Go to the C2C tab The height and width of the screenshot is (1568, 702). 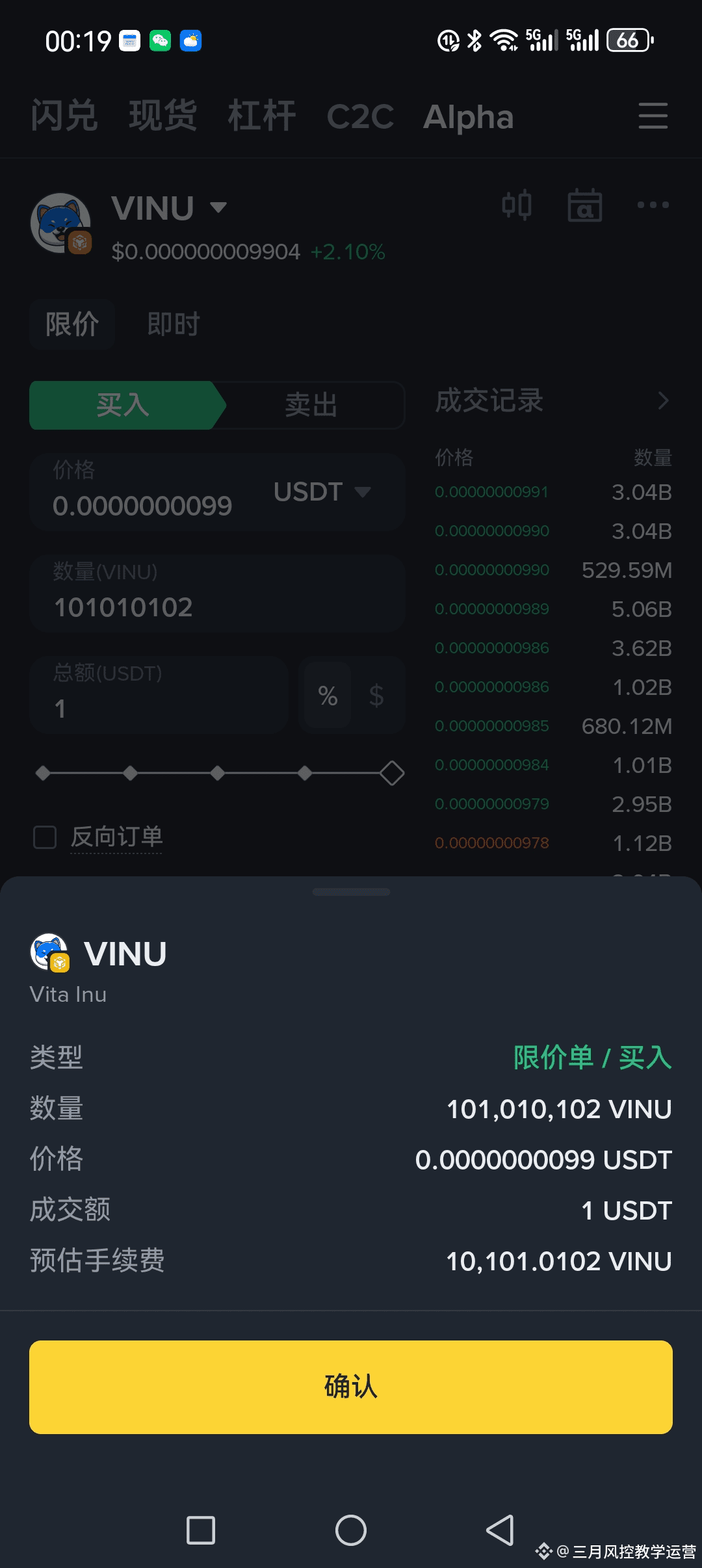360,117
